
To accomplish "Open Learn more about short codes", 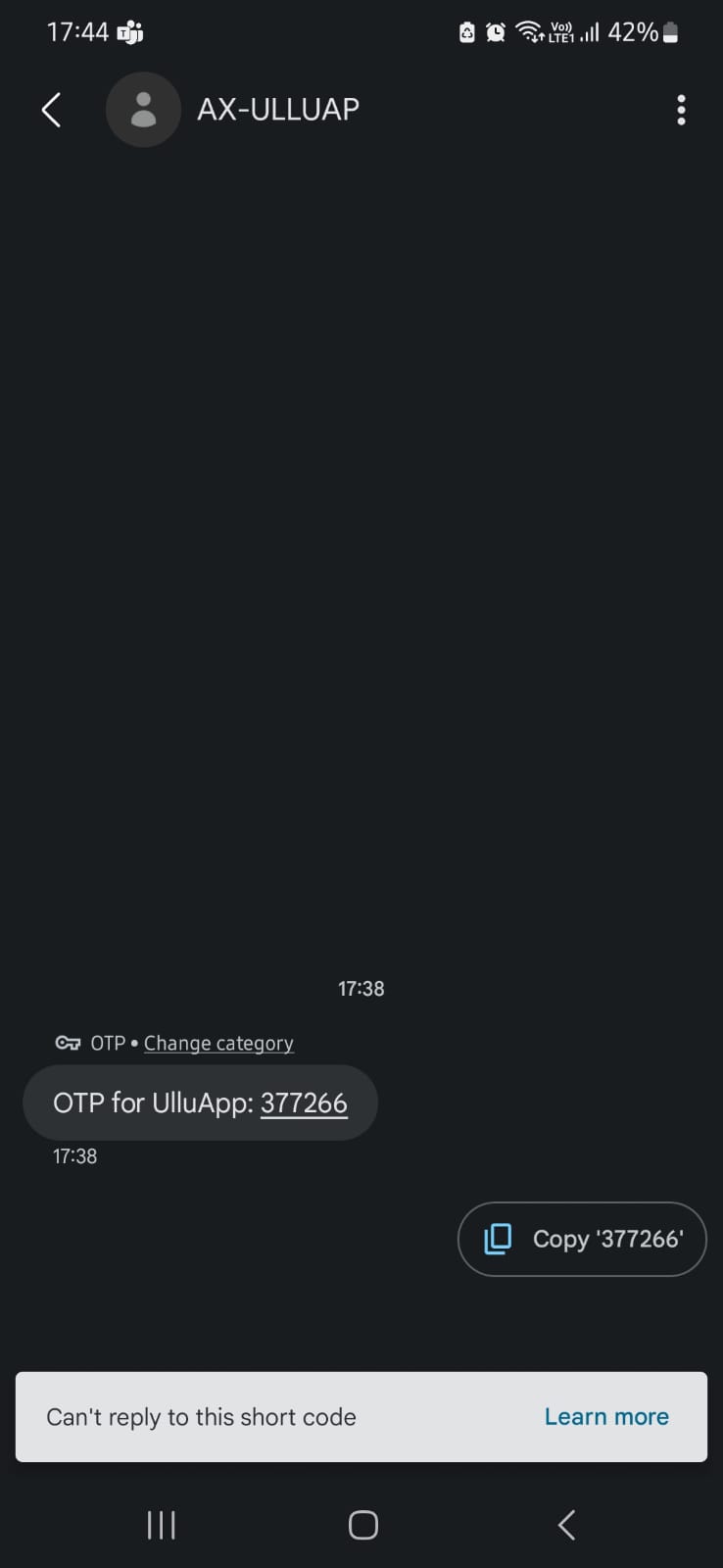I will (606, 1416).
